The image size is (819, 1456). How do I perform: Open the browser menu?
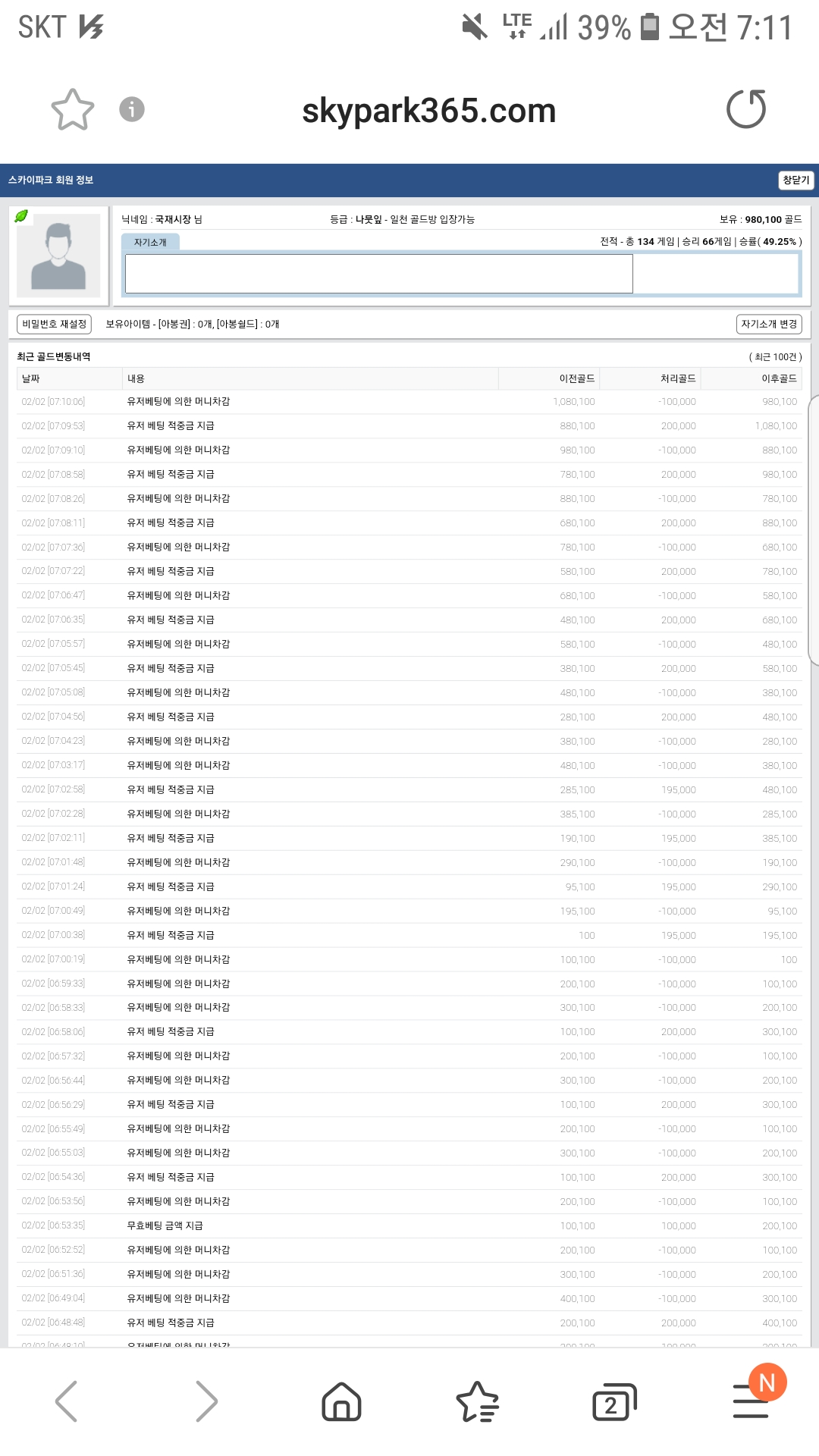pyautogui.click(x=752, y=1401)
